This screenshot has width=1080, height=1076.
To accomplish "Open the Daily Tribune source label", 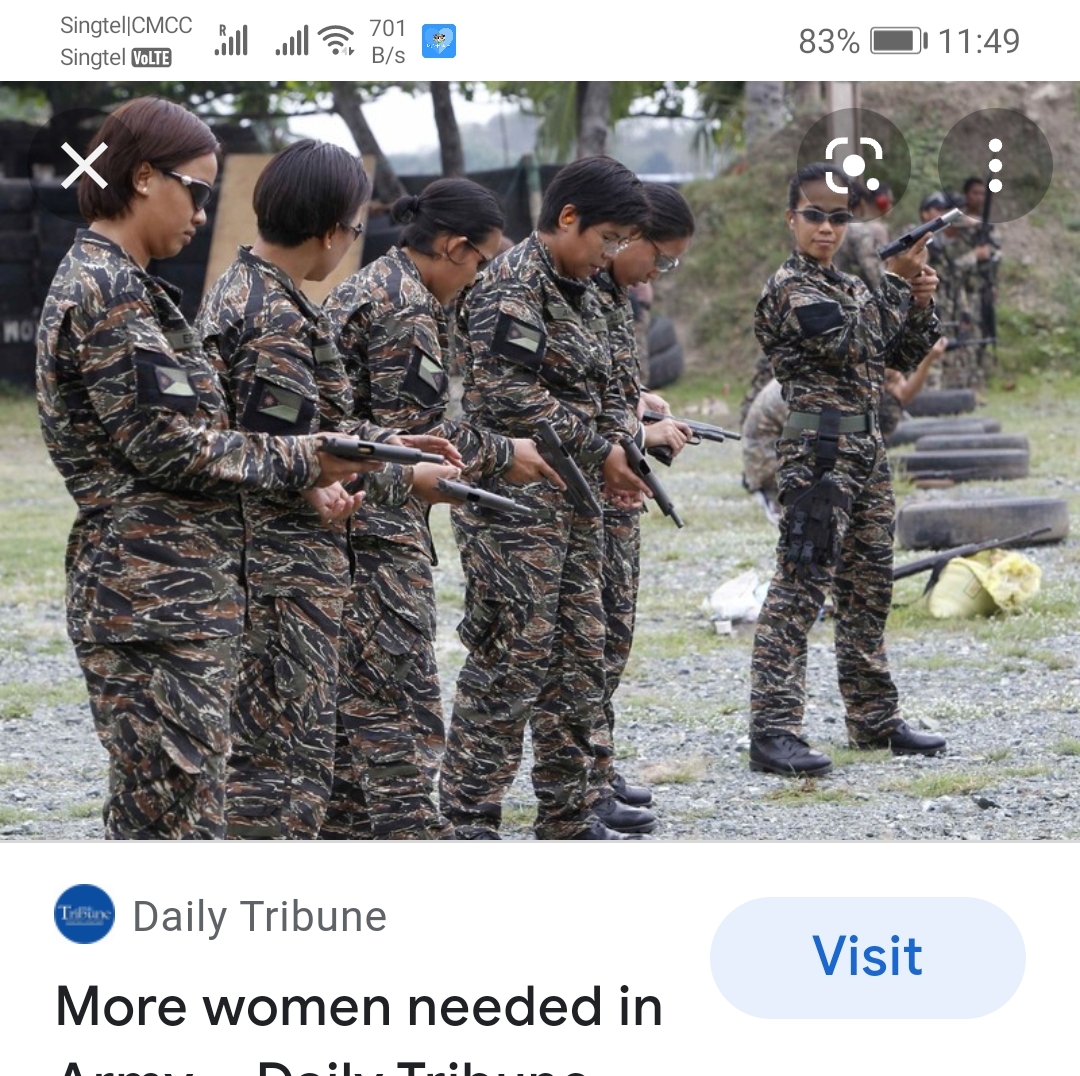I will pos(259,916).
